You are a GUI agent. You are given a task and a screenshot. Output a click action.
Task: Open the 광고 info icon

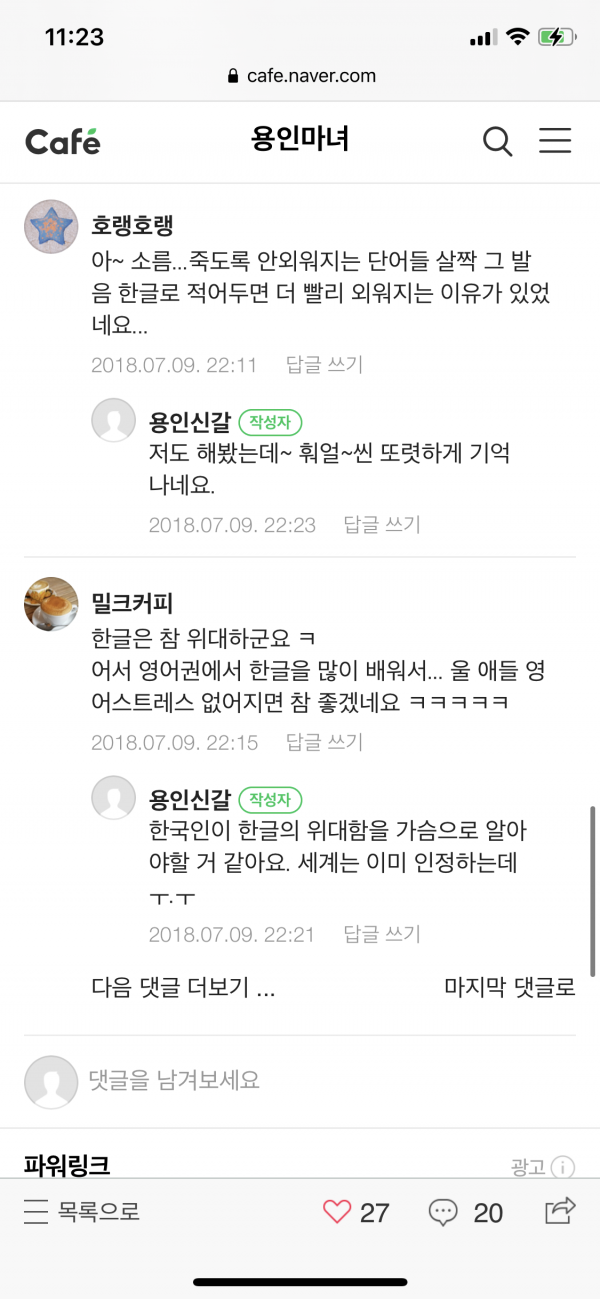(x=563, y=1167)
